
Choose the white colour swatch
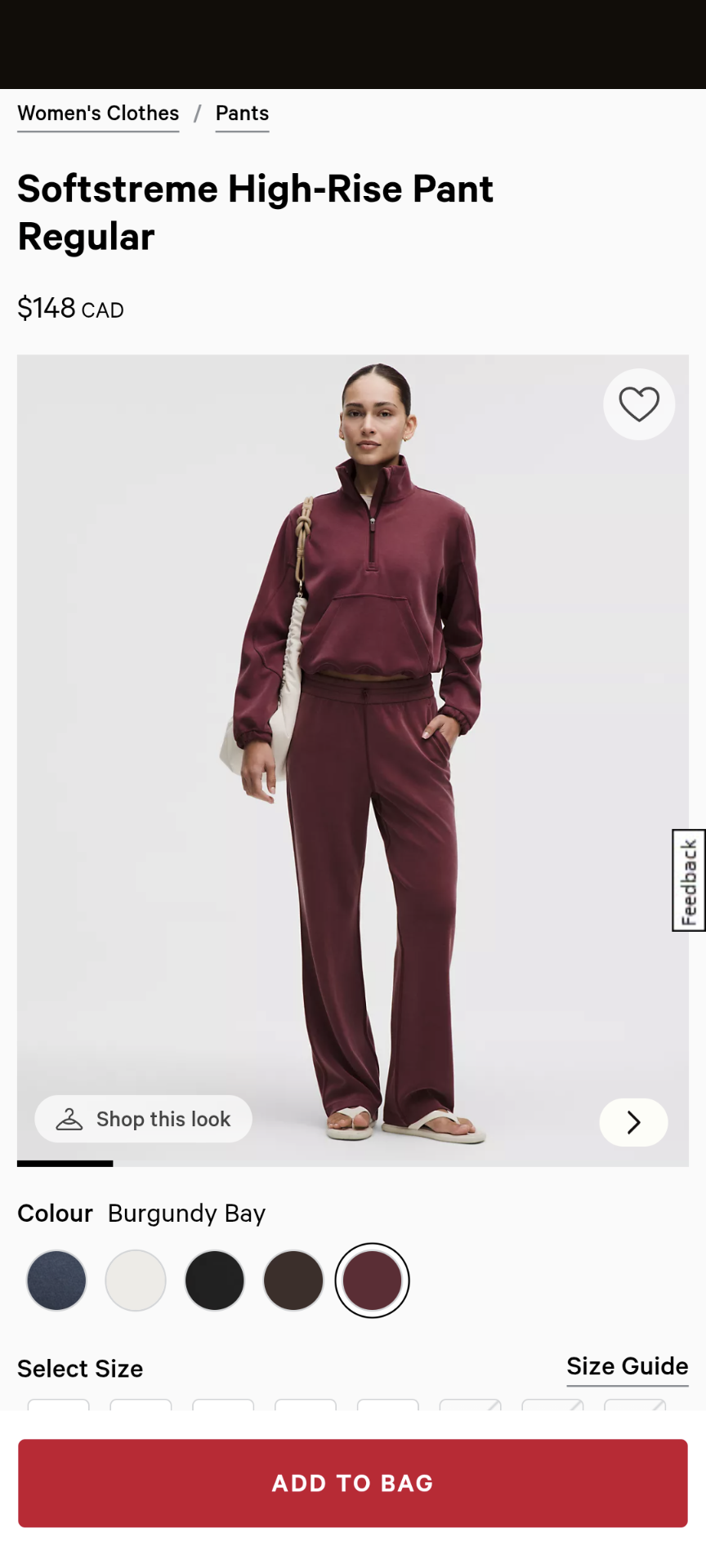pos(136,1281)
